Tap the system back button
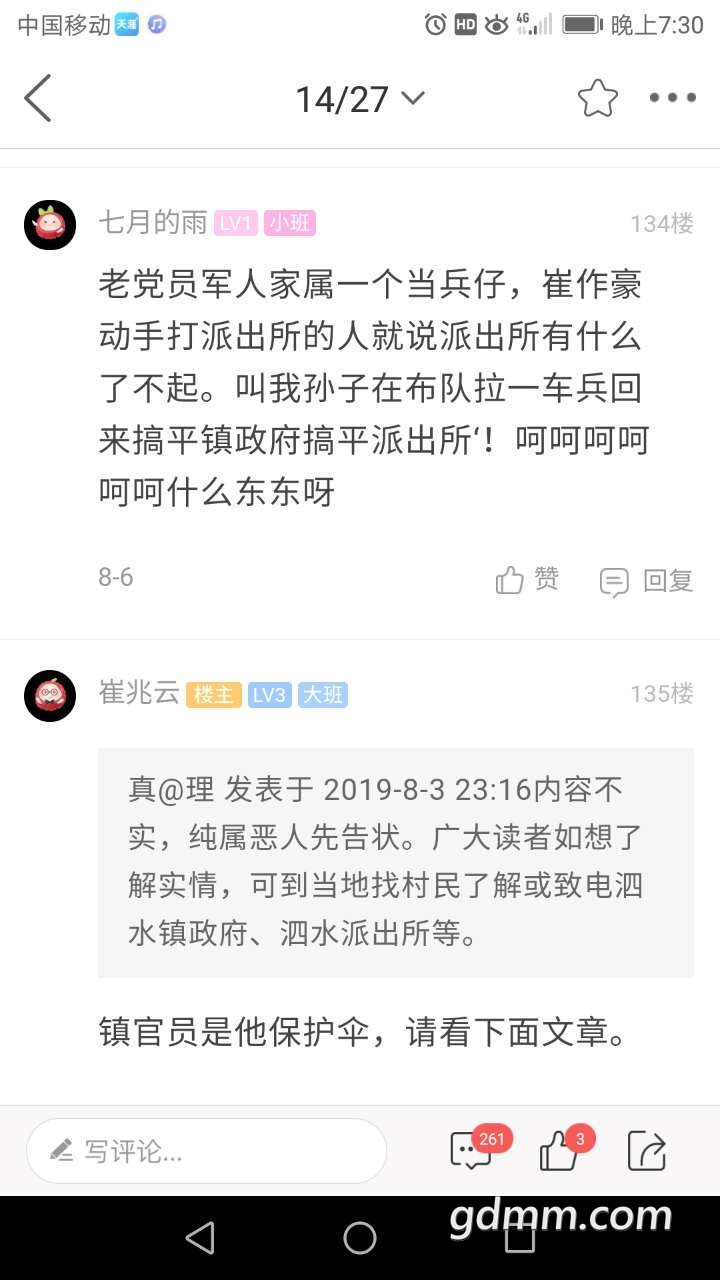 coord(200,1238)
